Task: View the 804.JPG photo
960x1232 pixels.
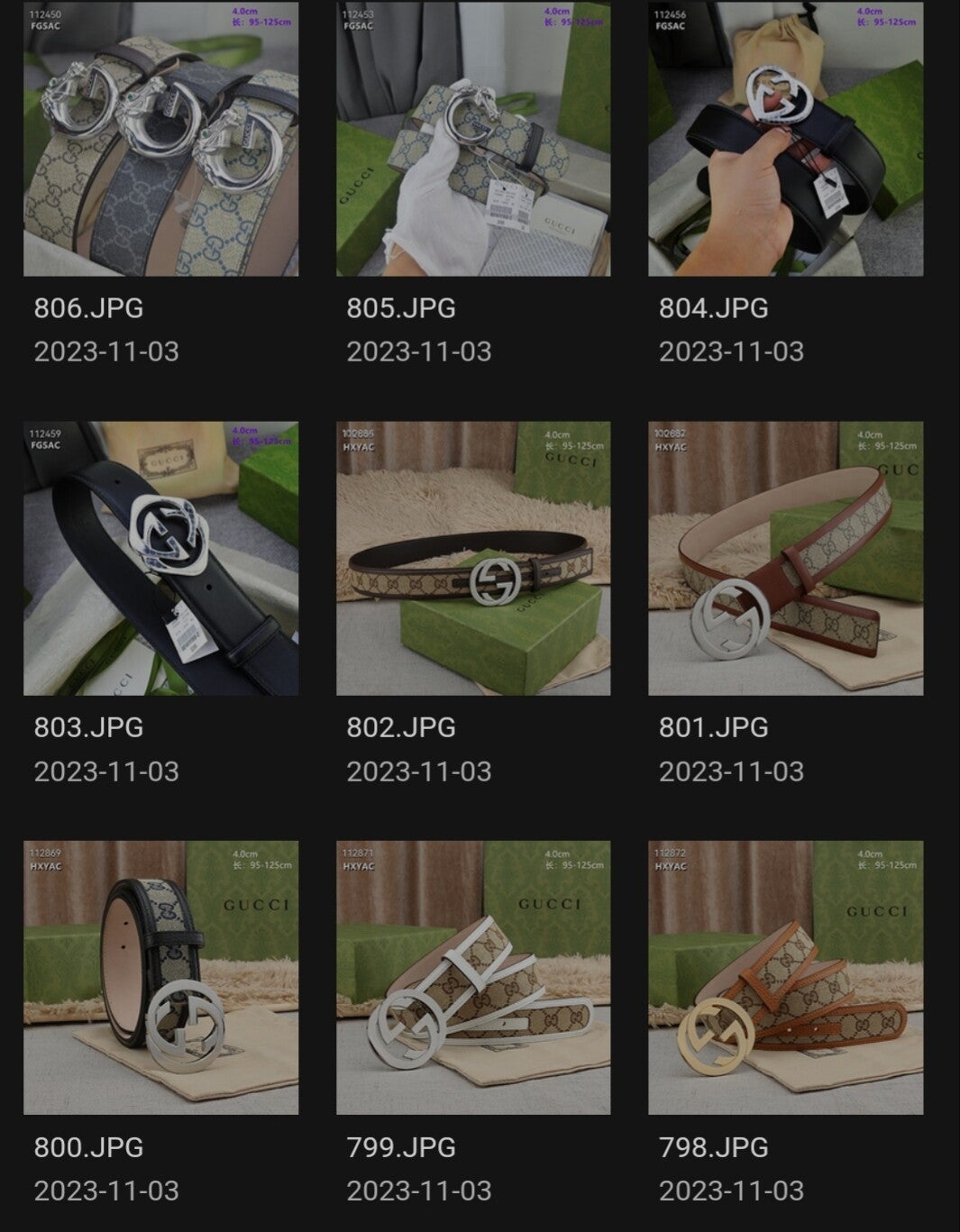Action: pyautogui.click(x=785, y=138)
